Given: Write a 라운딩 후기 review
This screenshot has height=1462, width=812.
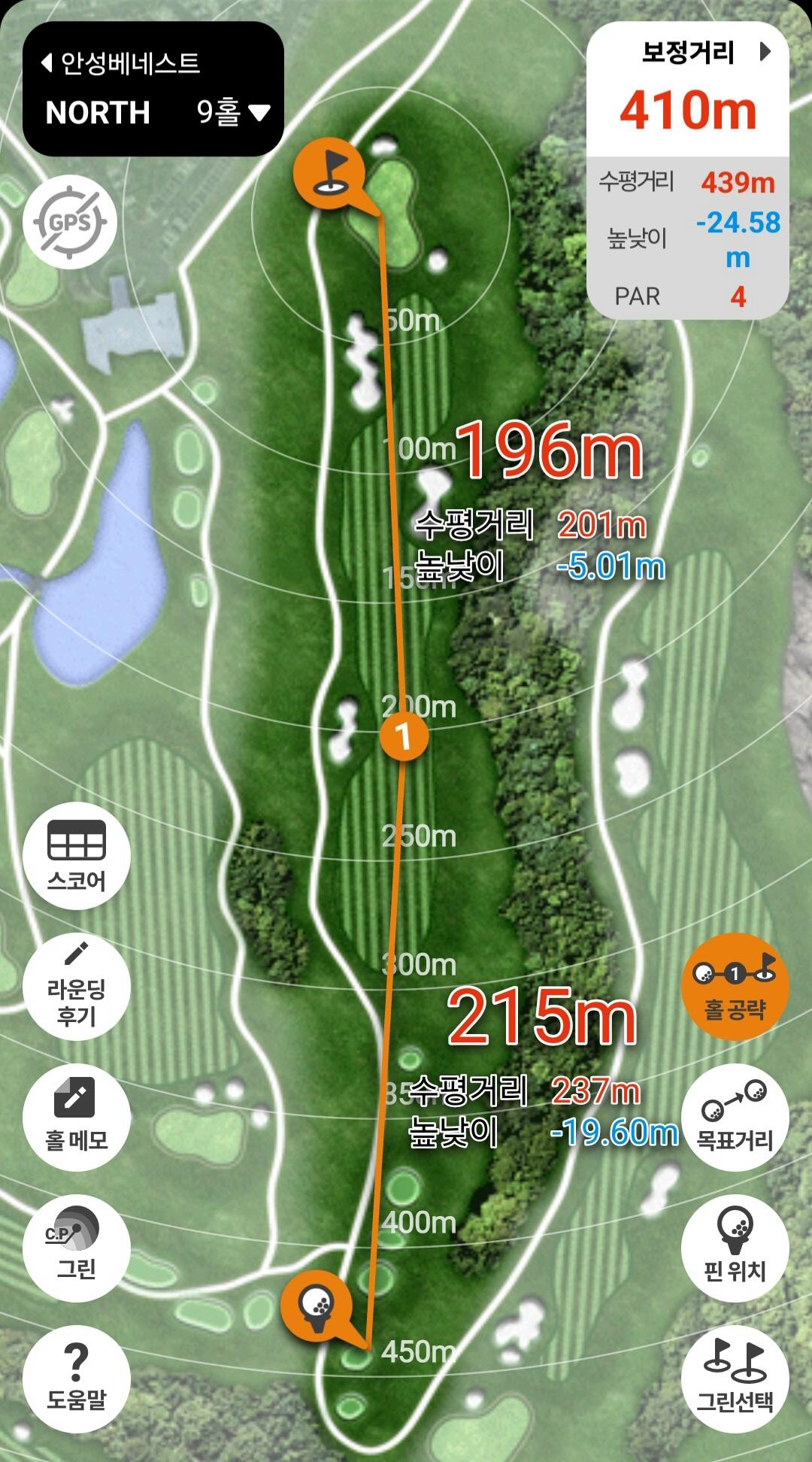Looking at the screenshot, I should tap(77, 987).
